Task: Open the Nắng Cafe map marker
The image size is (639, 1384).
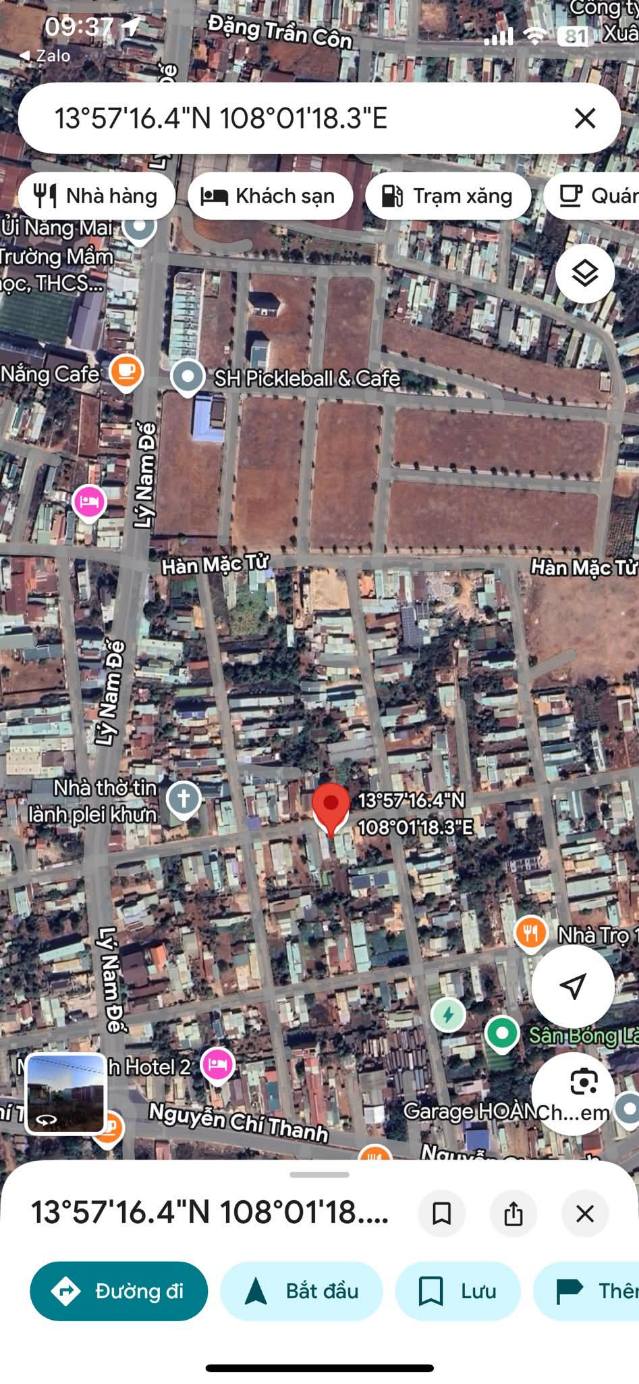Action: 126,373
